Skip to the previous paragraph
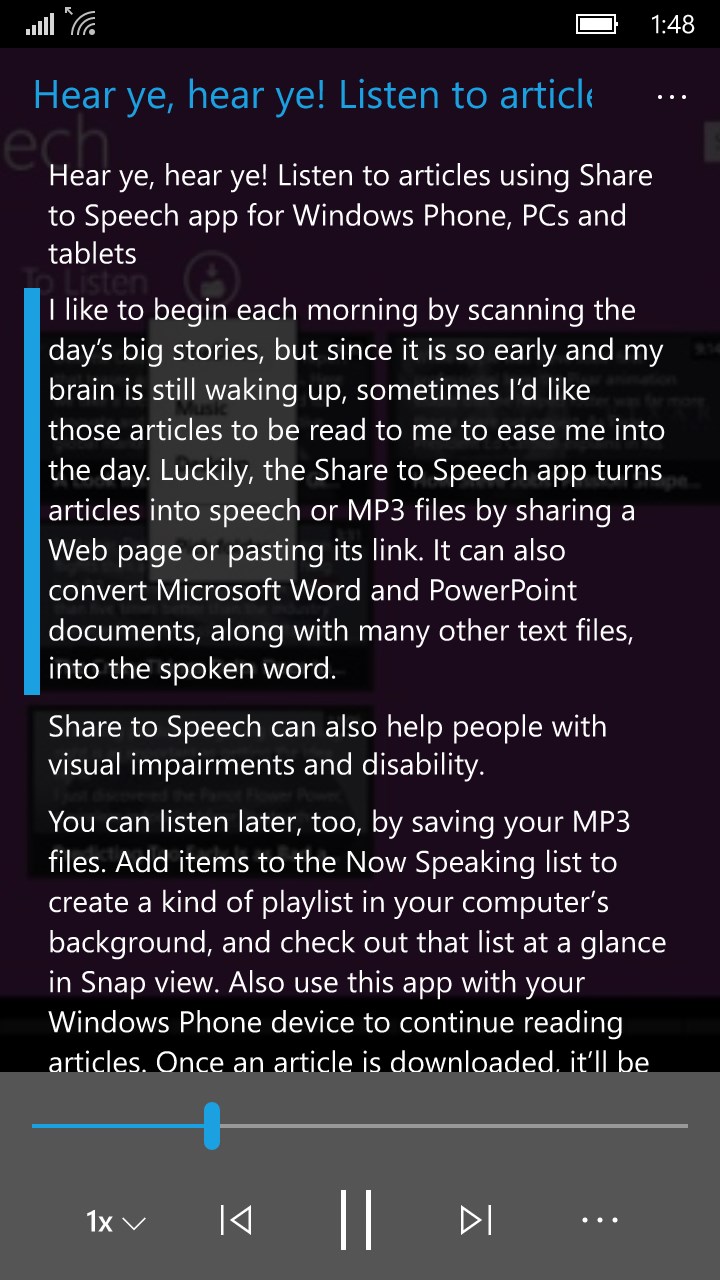The image size is (720, 1280). 236,1220
